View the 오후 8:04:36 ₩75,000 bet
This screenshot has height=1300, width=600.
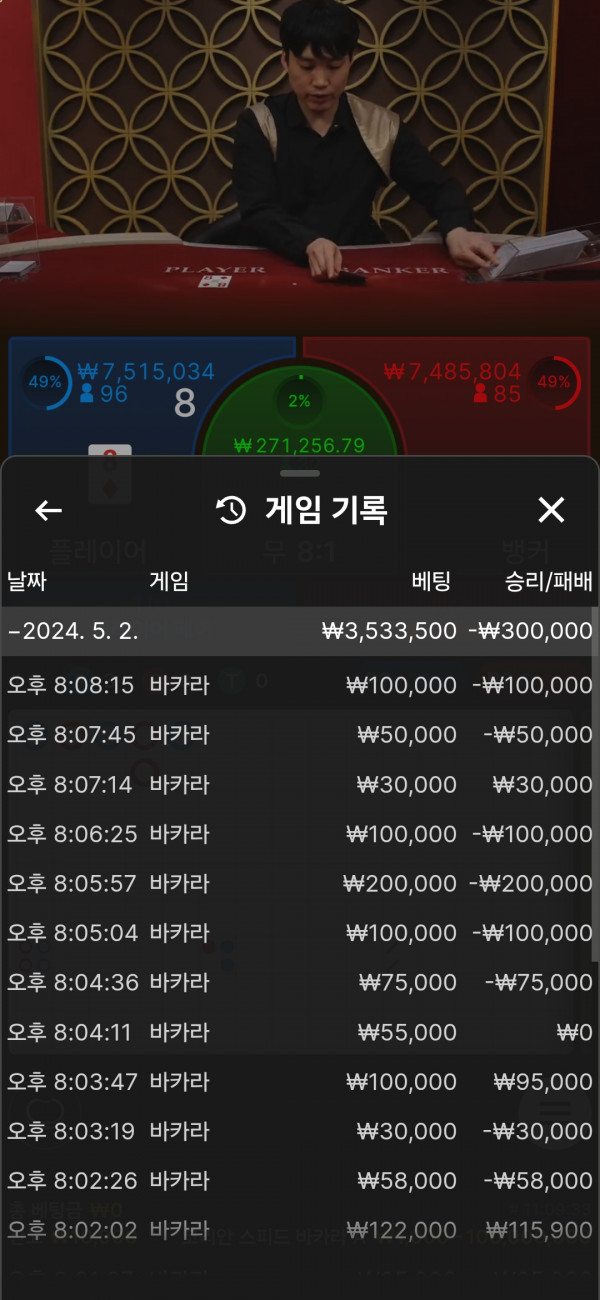[x=298, y=983]
